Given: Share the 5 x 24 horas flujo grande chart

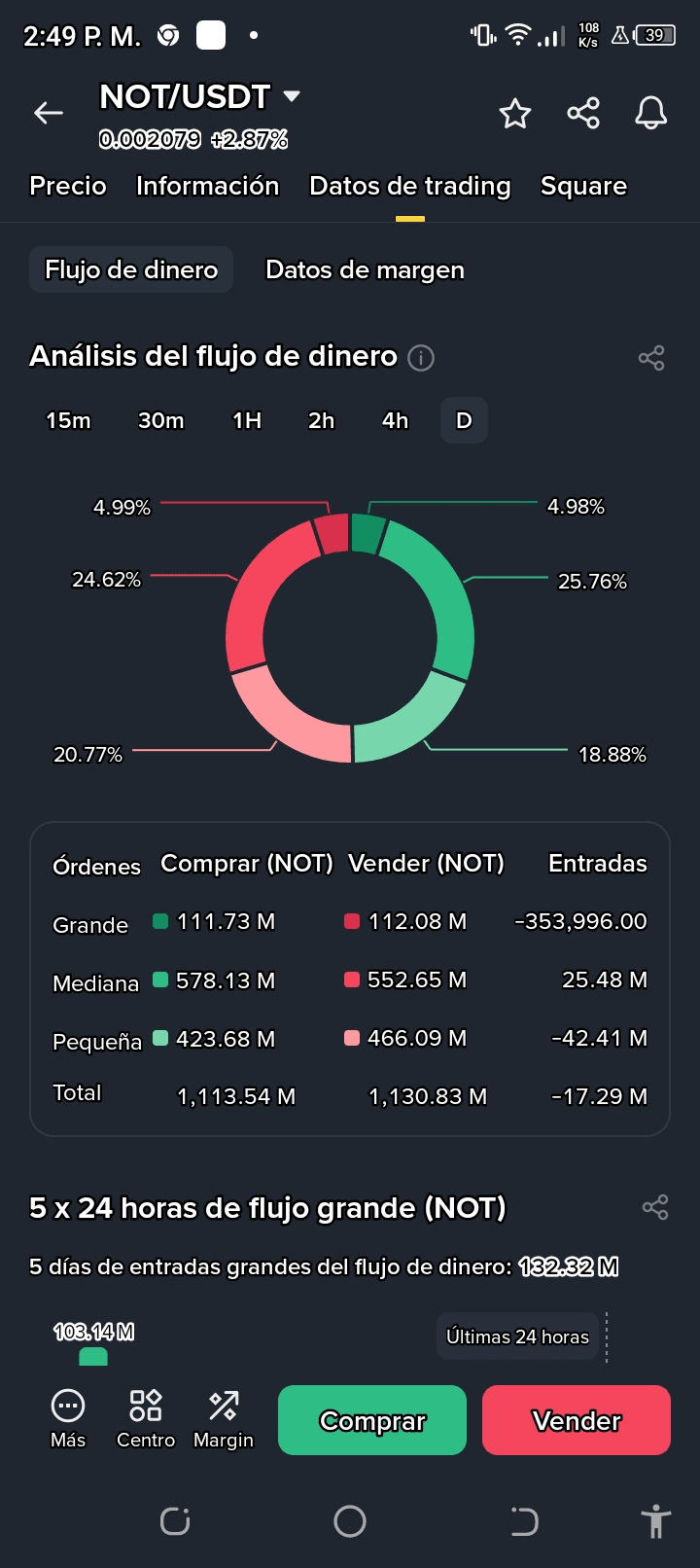Looking at the screenshot, I should point(655,1207).
